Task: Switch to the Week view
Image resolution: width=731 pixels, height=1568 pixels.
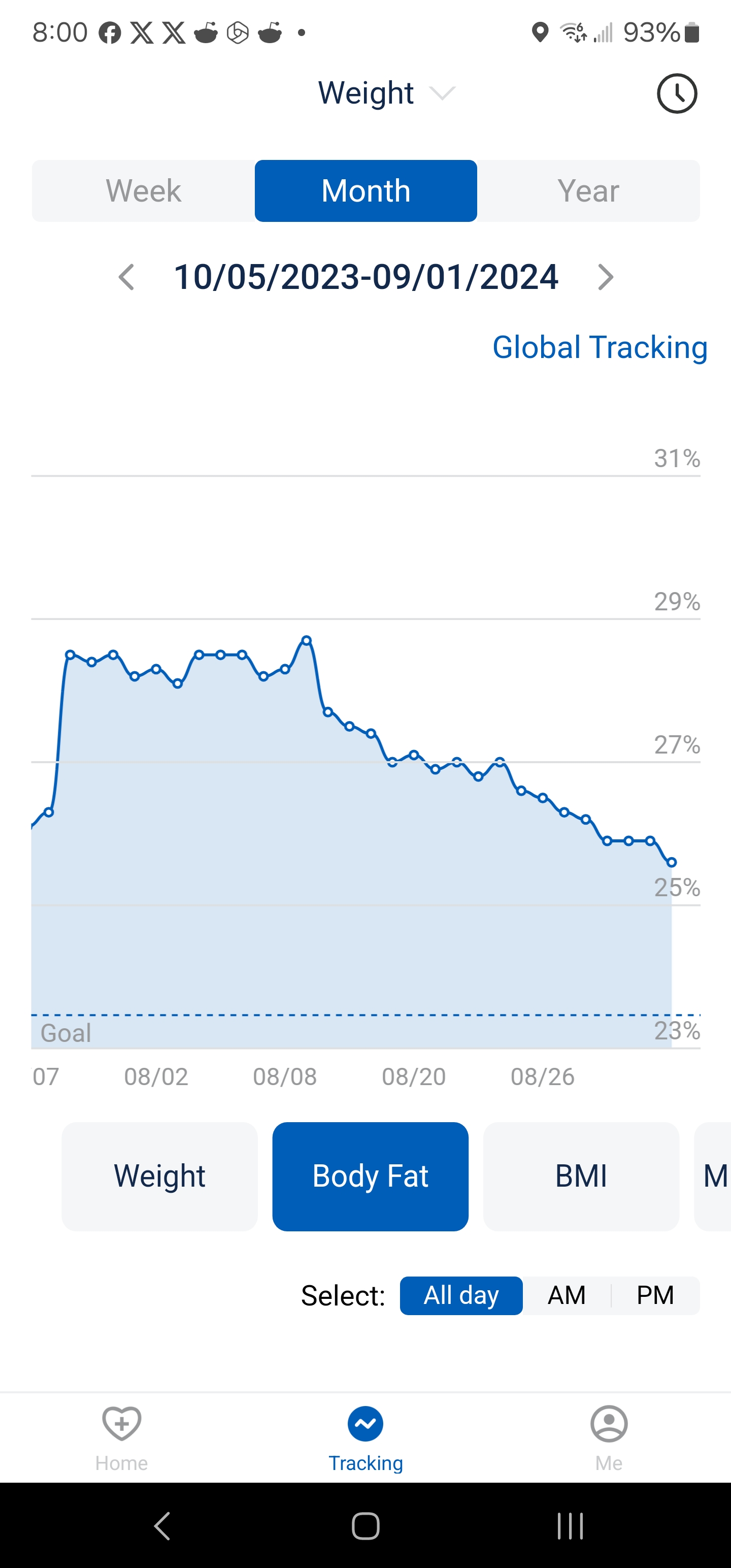Action: 144,191
